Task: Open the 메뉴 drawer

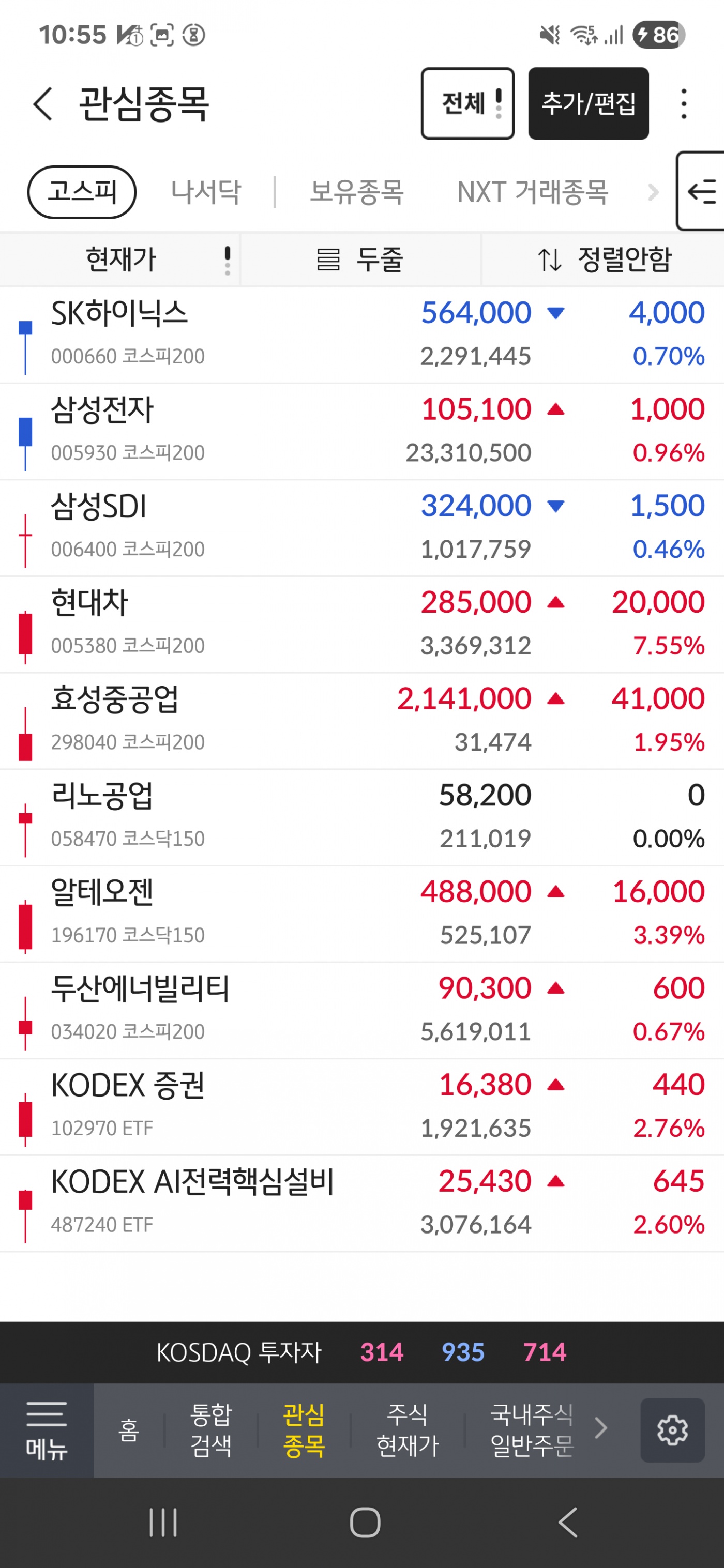Action: [x=46, y=1430]
